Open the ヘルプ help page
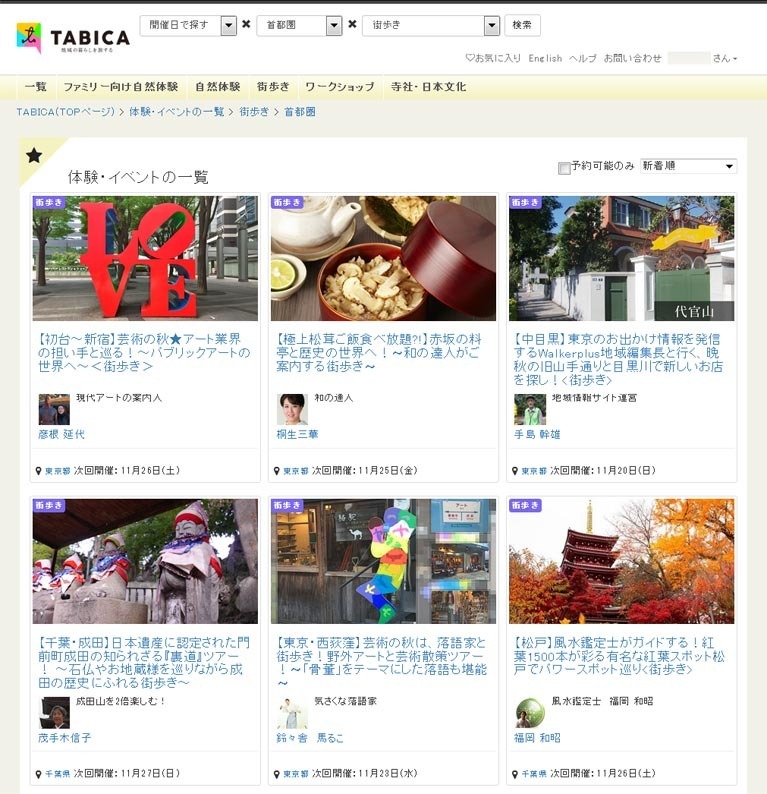The image size is (767, 794). point(582,58)
